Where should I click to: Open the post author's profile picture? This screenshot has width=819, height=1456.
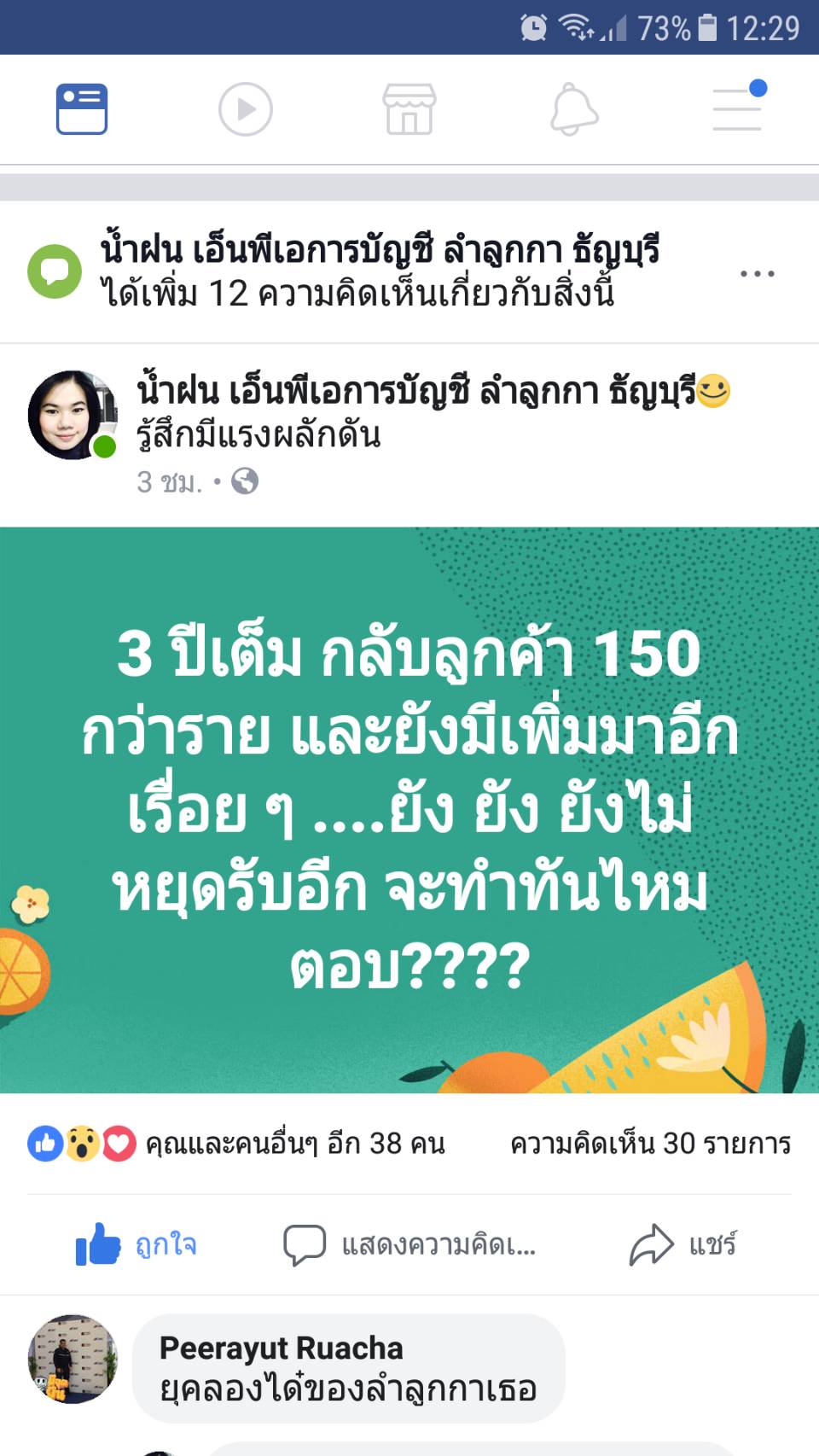72,415
